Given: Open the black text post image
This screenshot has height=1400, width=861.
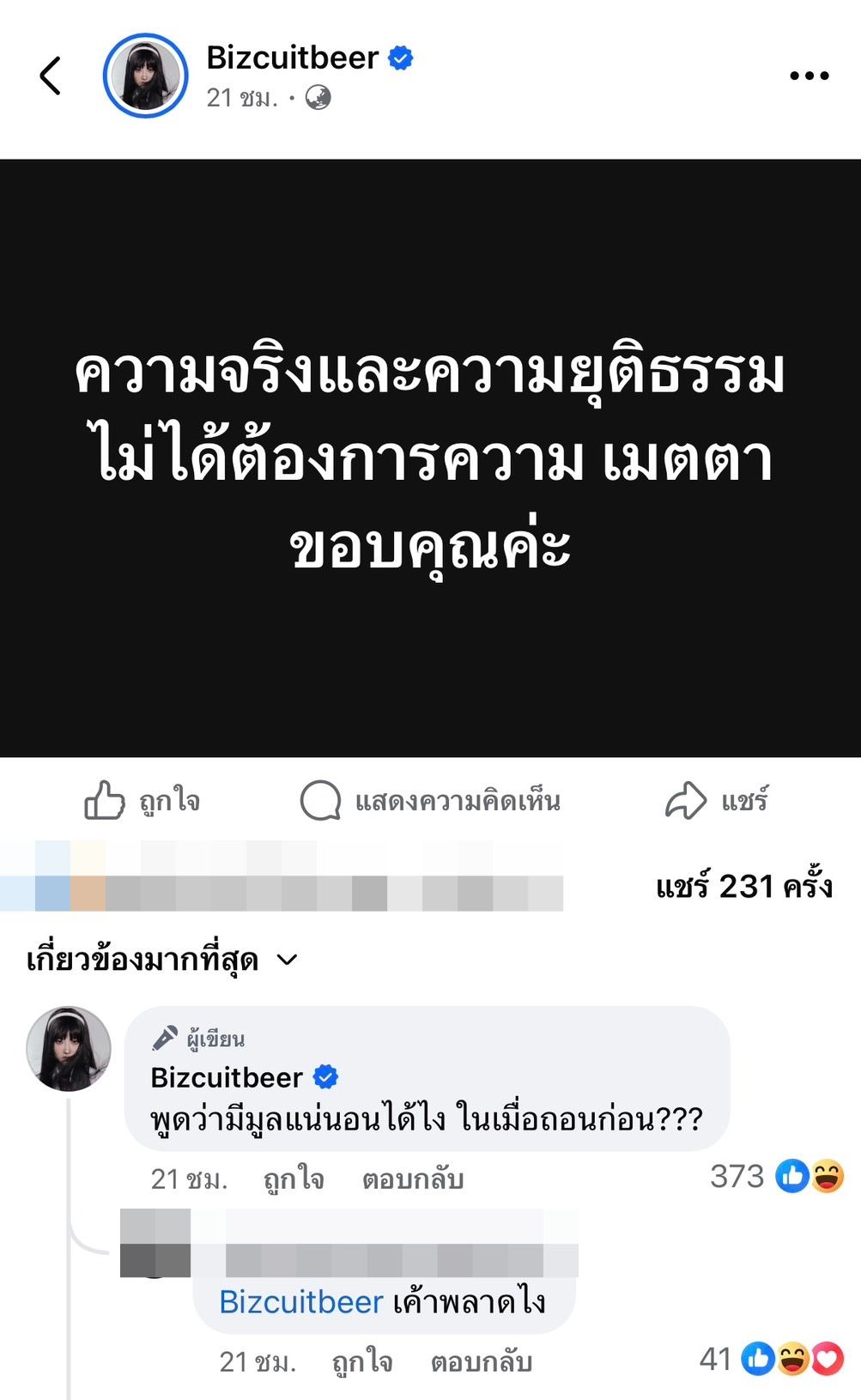Looking at the screenshot, I should pyautogui.click(x=430, y=458).
